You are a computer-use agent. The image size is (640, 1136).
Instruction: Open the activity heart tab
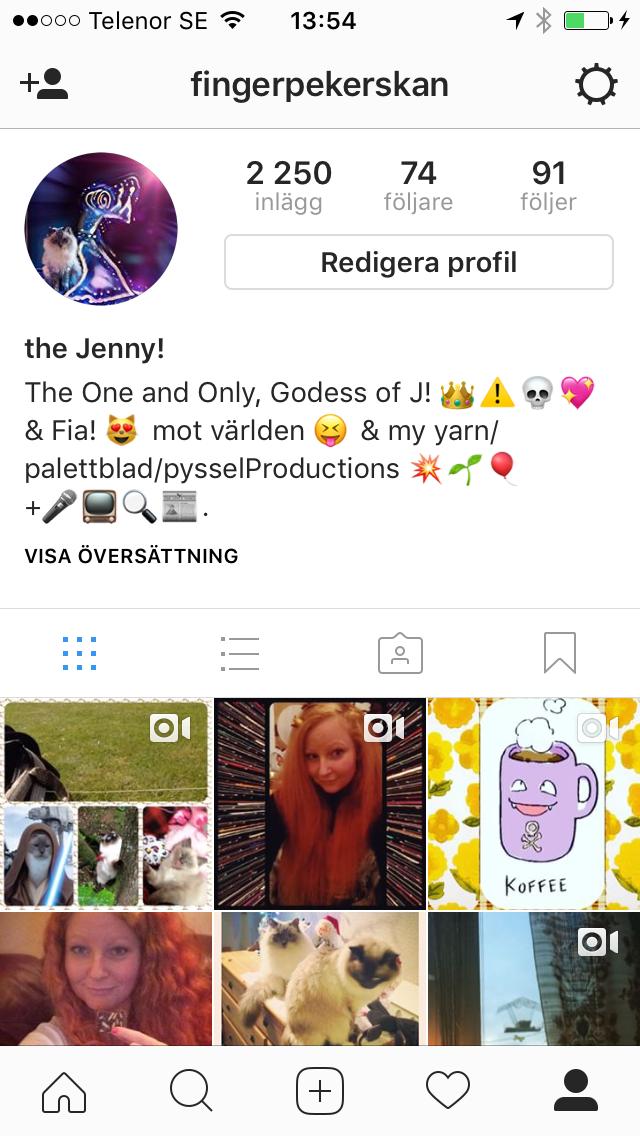click(448, 1090)
